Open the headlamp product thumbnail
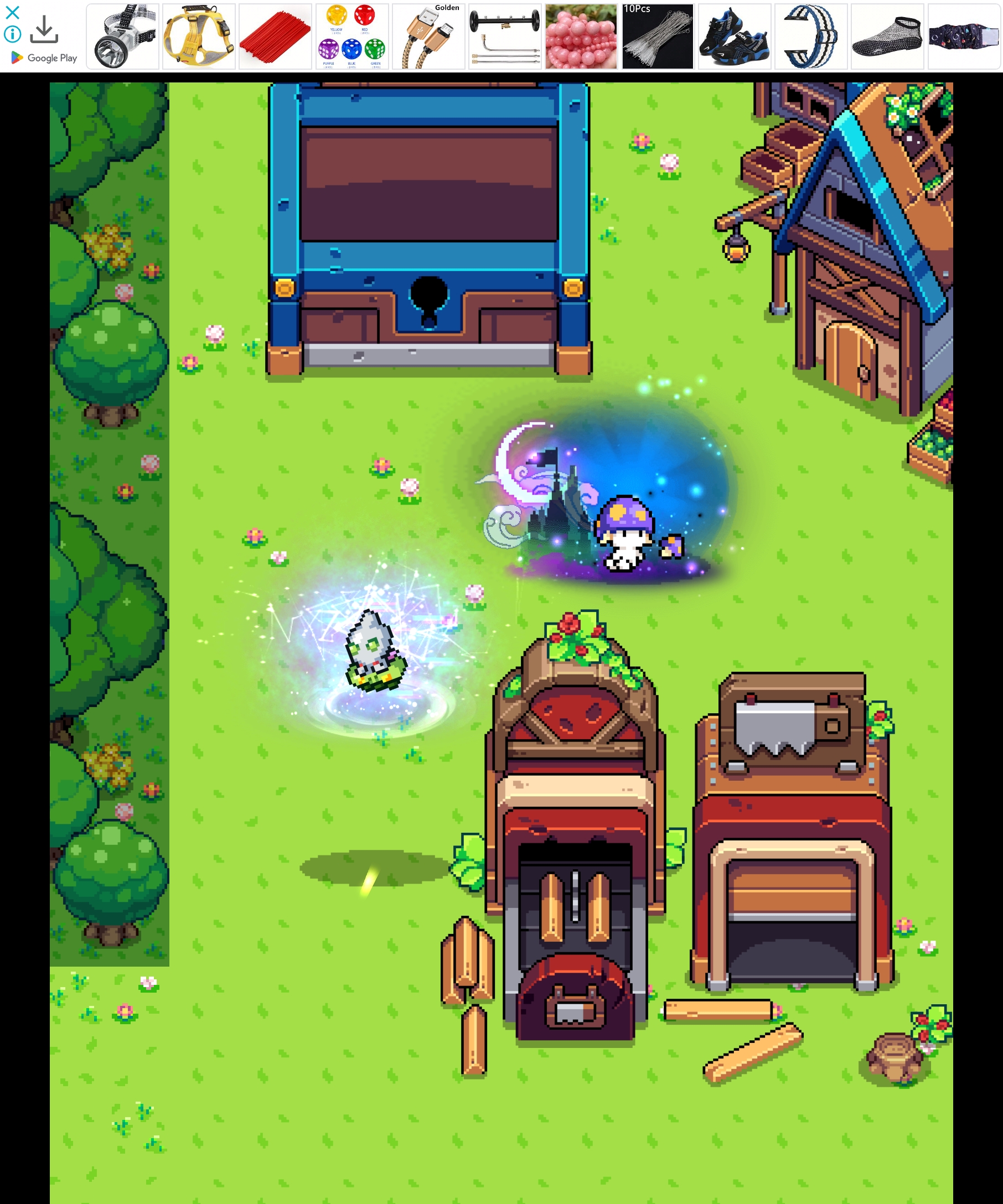The width and height of the screenshot is (1003, 1204). [x=123, y=37]
